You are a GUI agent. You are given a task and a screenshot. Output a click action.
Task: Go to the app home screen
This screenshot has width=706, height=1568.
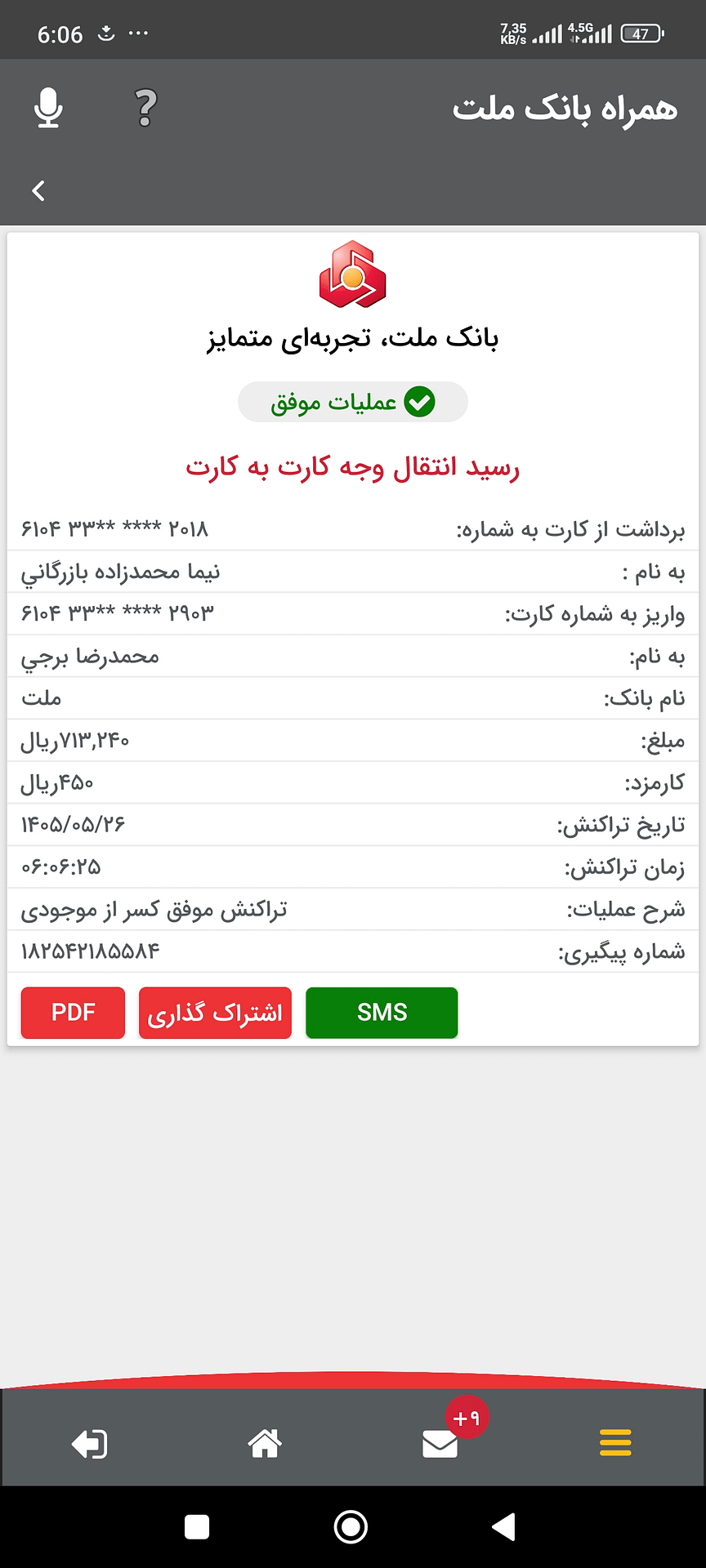(265, 1443)
